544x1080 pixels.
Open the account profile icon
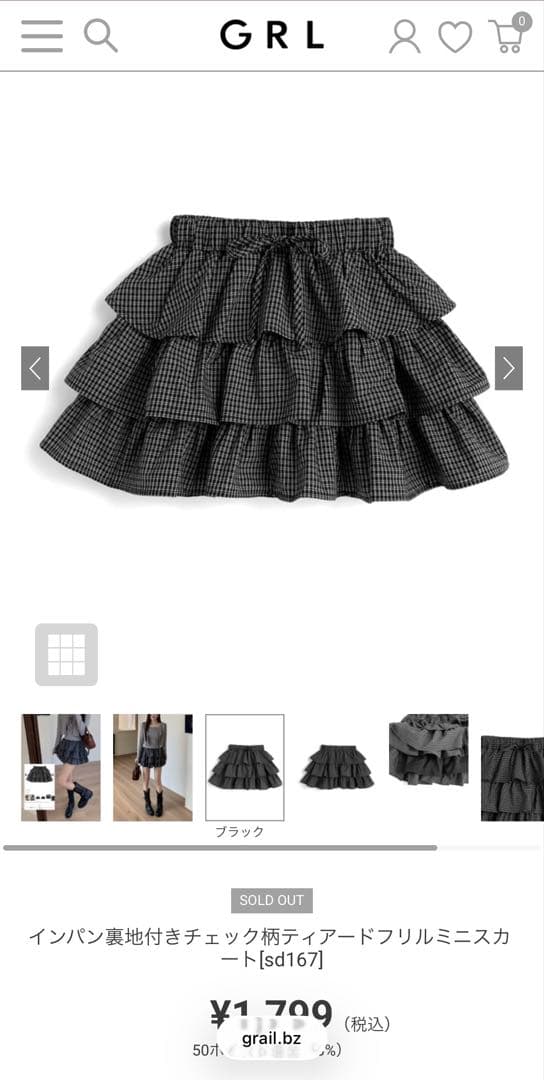[x=404, y=37]
